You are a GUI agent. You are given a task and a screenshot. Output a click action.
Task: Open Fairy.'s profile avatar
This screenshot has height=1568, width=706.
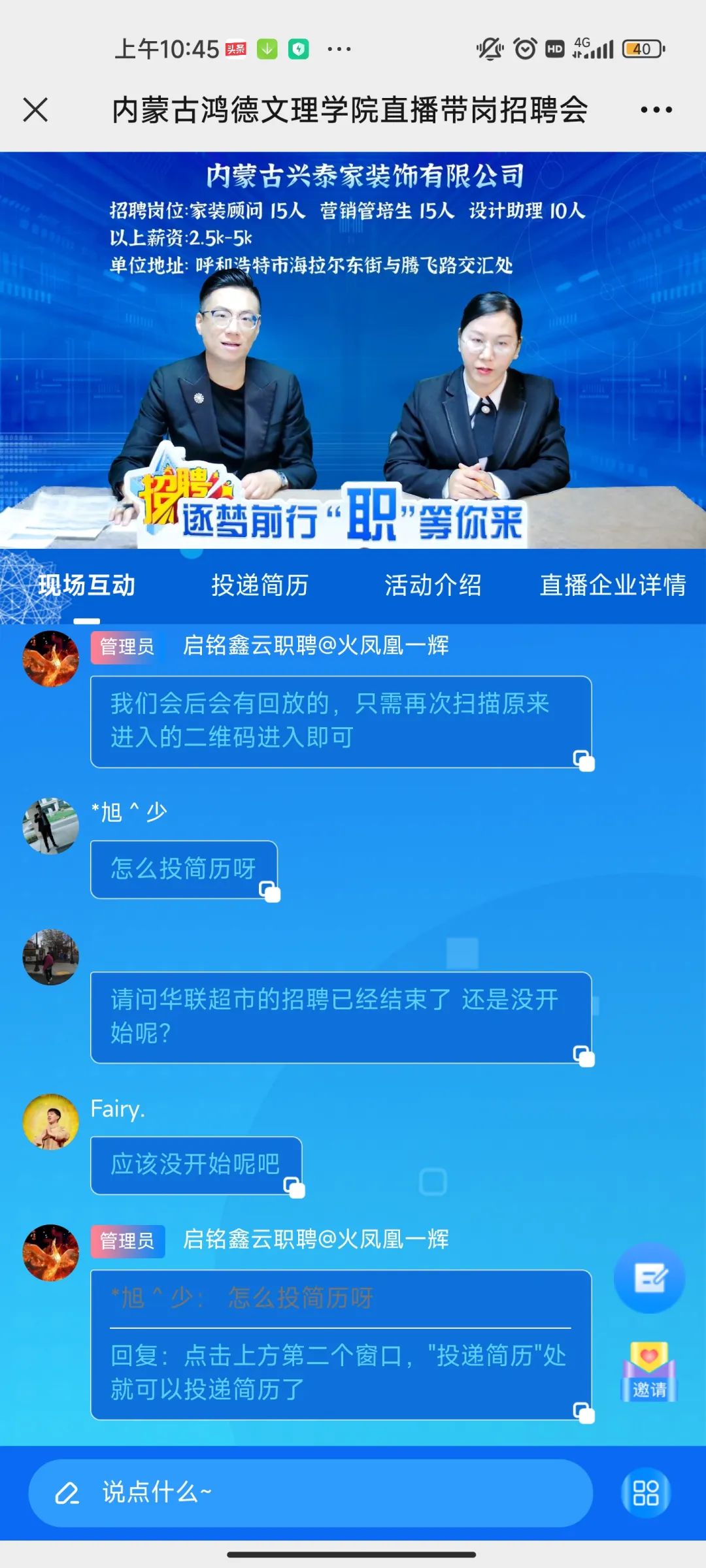[x=51, y=1121]
